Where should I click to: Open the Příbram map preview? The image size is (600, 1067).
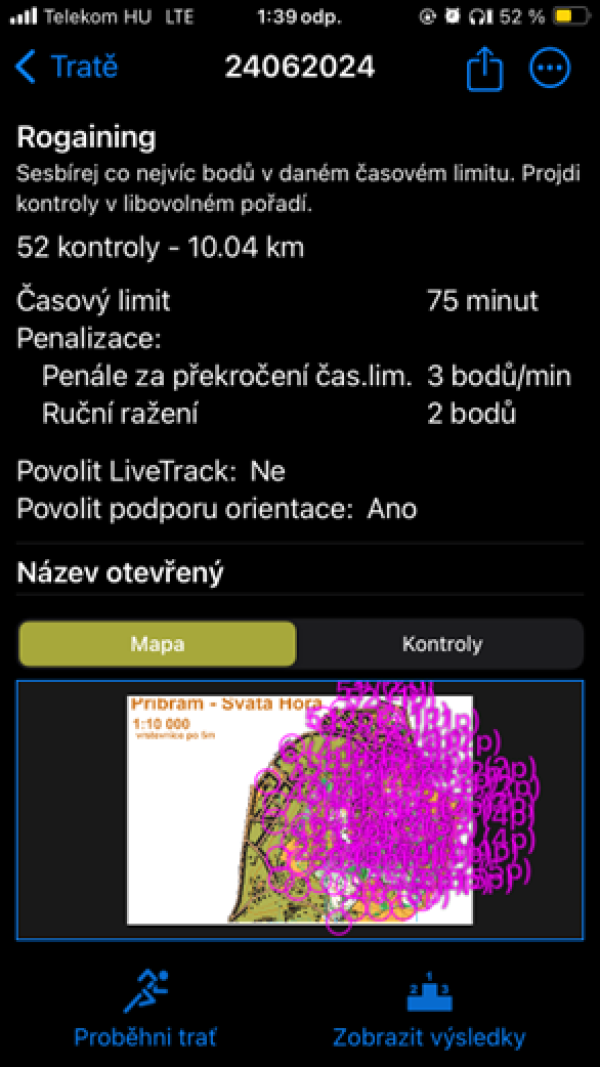pos(300,810)
